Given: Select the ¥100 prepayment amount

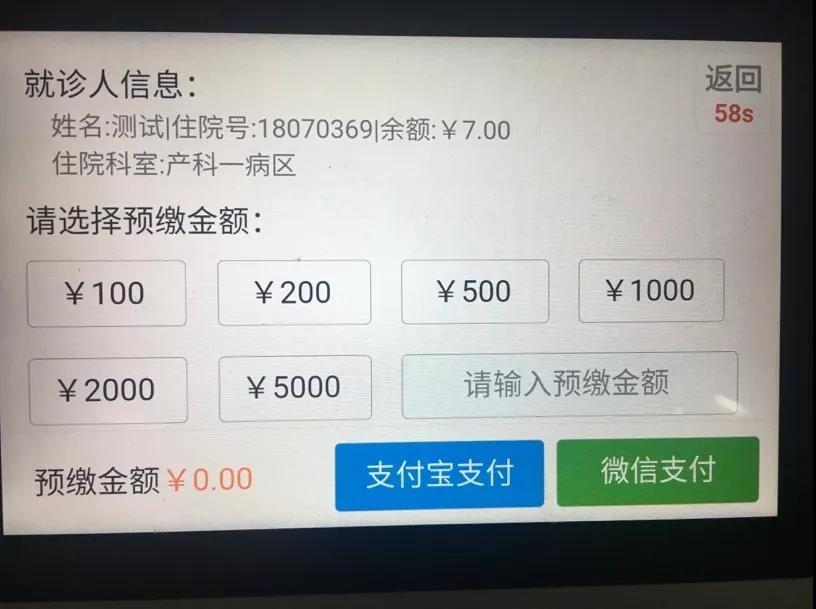Looking at the screenshot, I should click(x=106, y=293).
